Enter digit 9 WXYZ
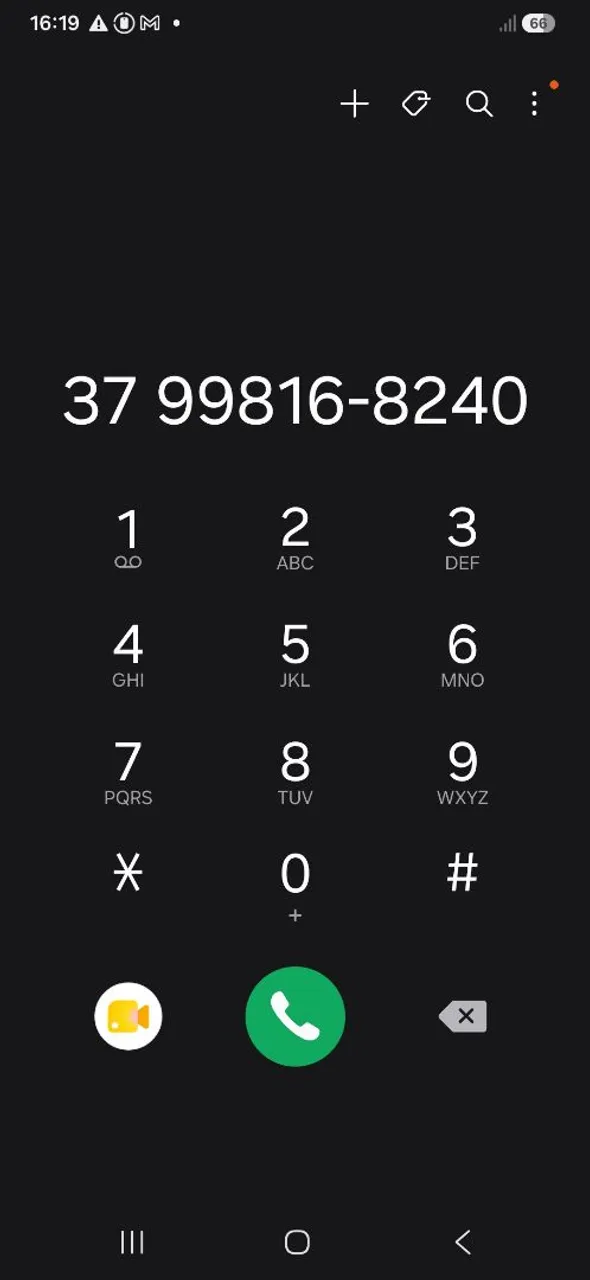This screenshot has width=590, height=1280. click(x=462, y=774)
